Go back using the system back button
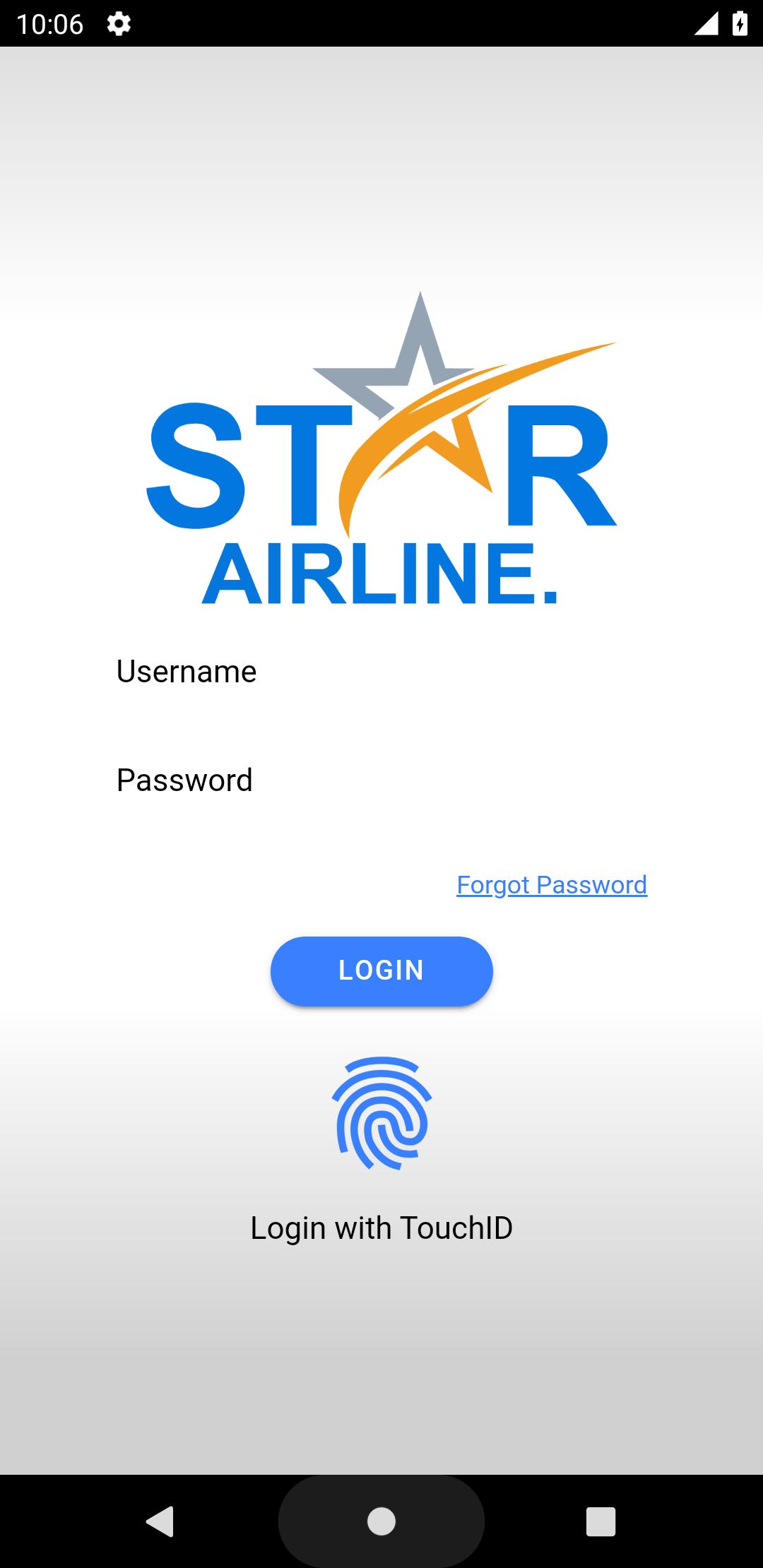 pos(160,1521)
